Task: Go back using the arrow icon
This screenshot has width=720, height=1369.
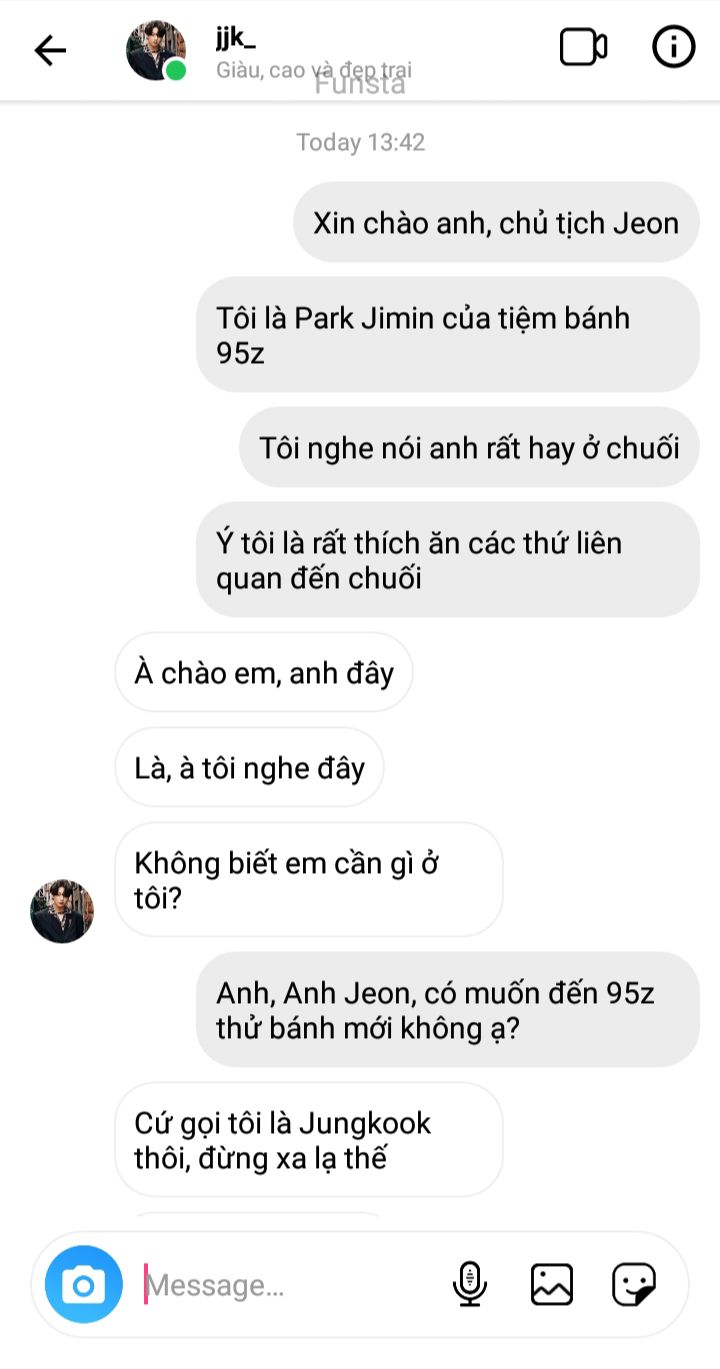Action: pyautogui.click(x=50, y=51)
